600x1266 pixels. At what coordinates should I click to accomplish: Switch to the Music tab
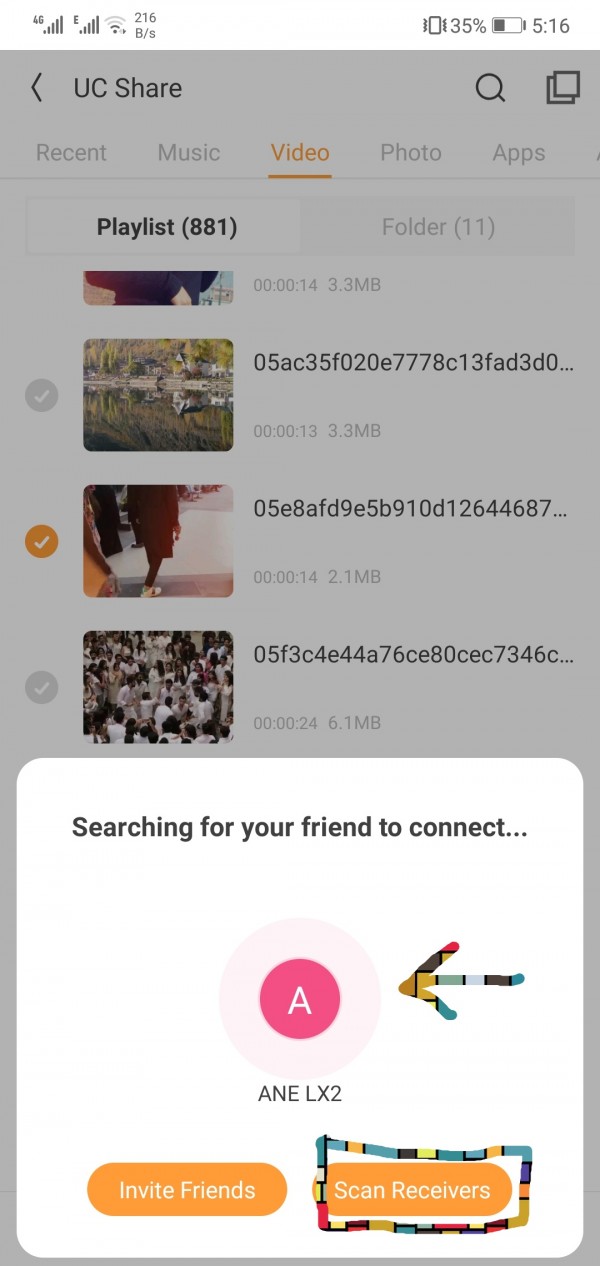pyautogui.click(x=188, y=153)
